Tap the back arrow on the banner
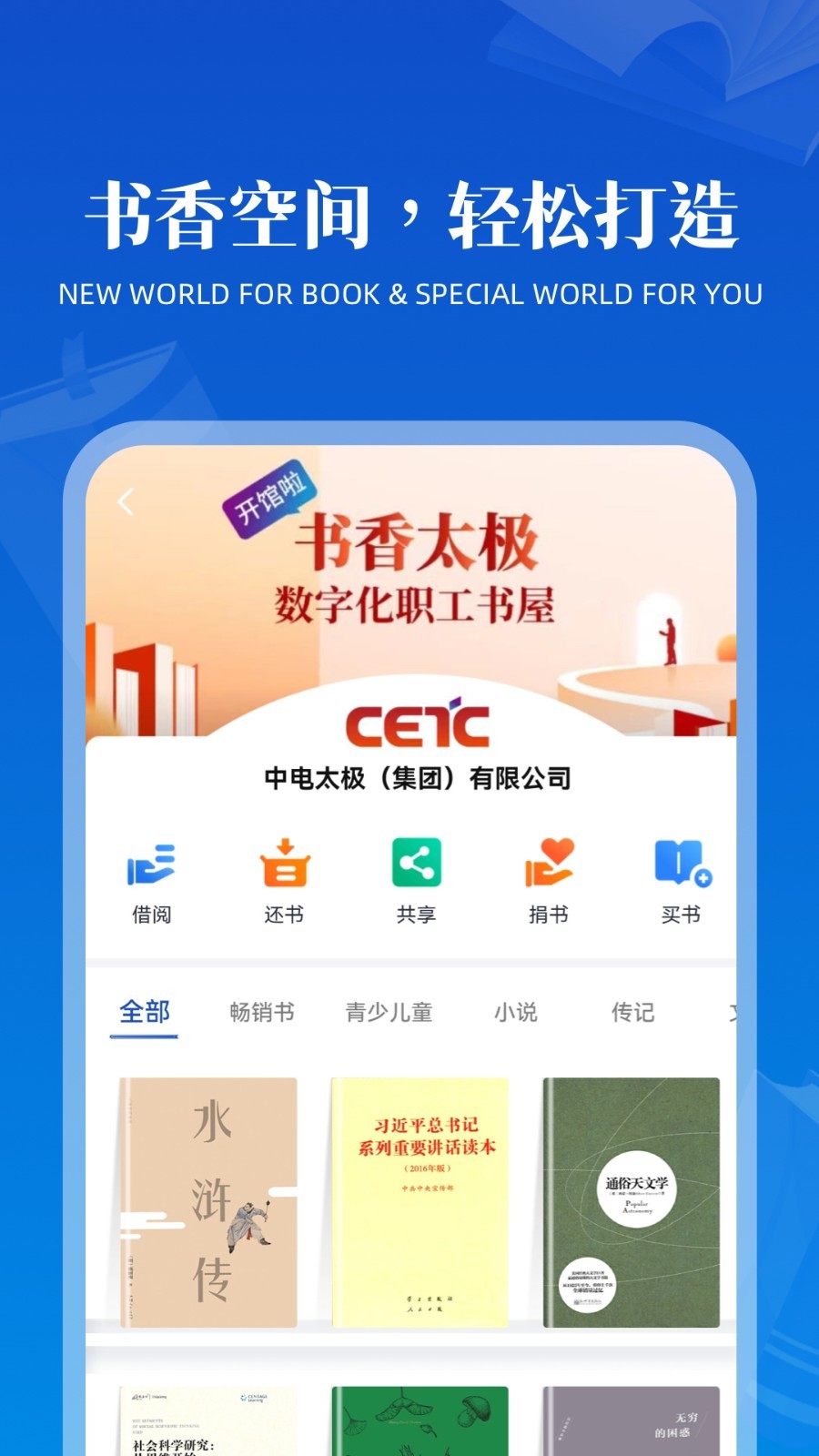Viewport: 819px width, 1456px height. (126, 500)
